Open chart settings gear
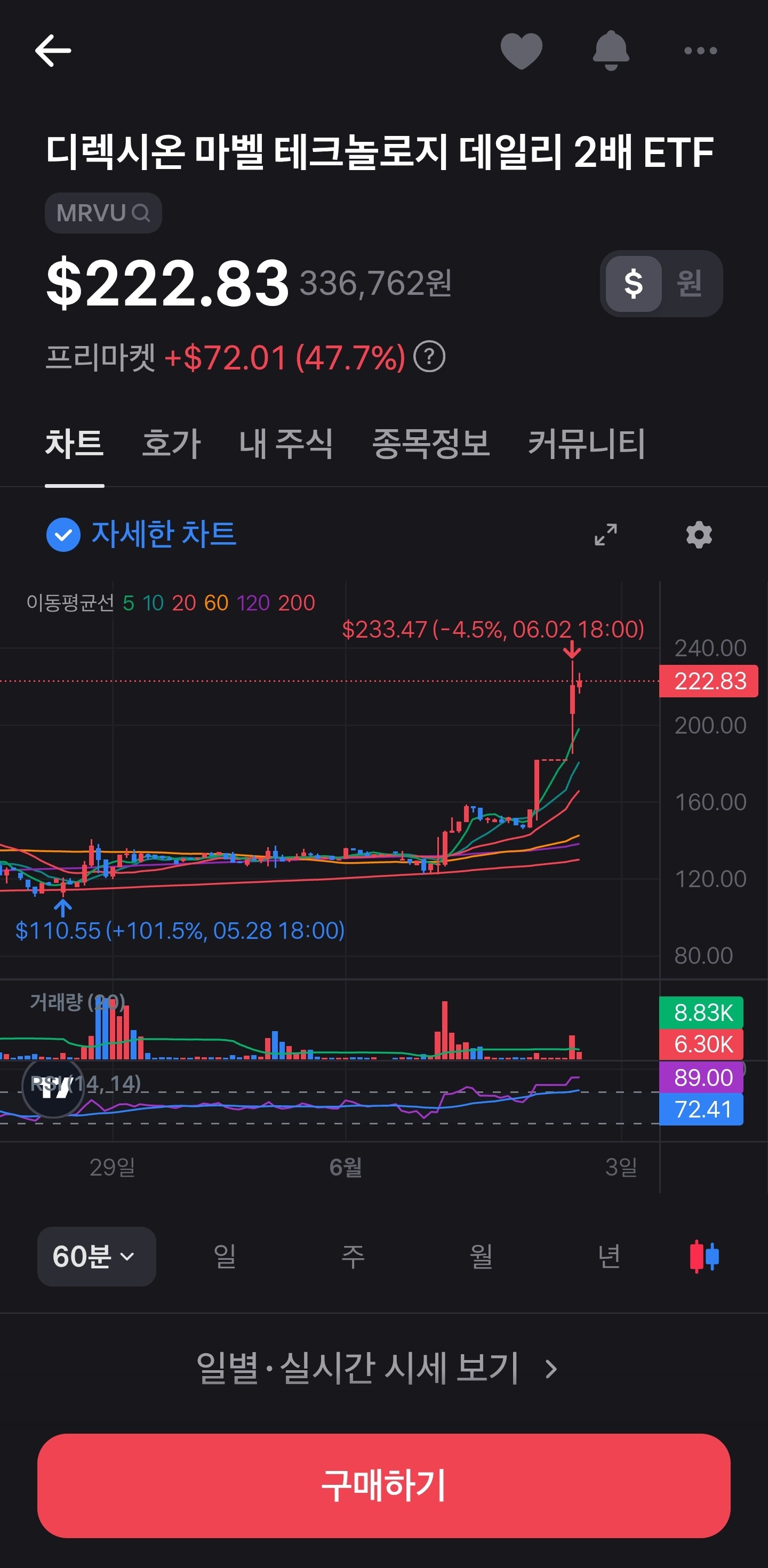 pos(699,534)
